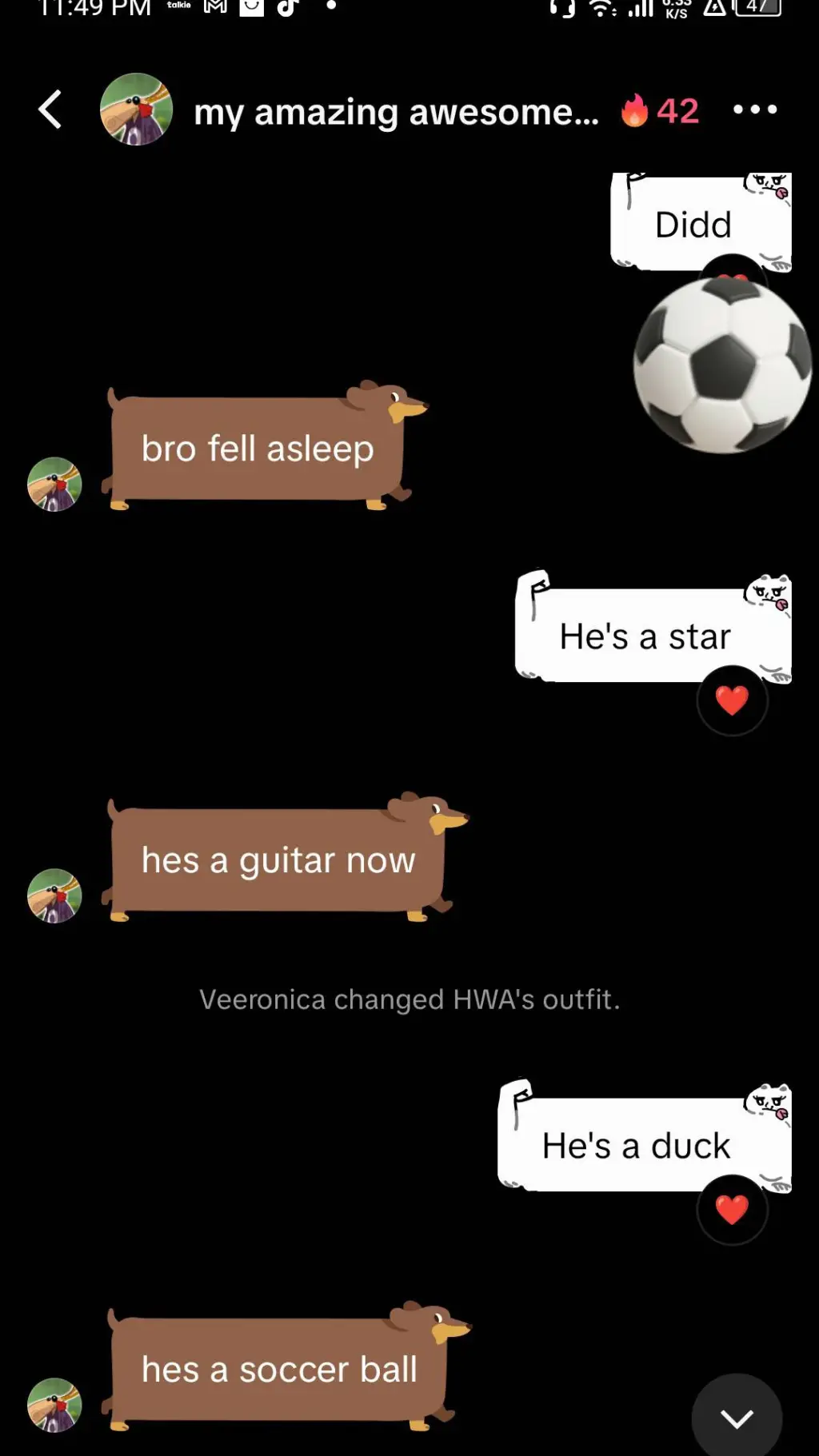Viewport: 819px width, 1456px height.
Task: Tap heart reaction under He's a duck
Action: click(732, 1209)
